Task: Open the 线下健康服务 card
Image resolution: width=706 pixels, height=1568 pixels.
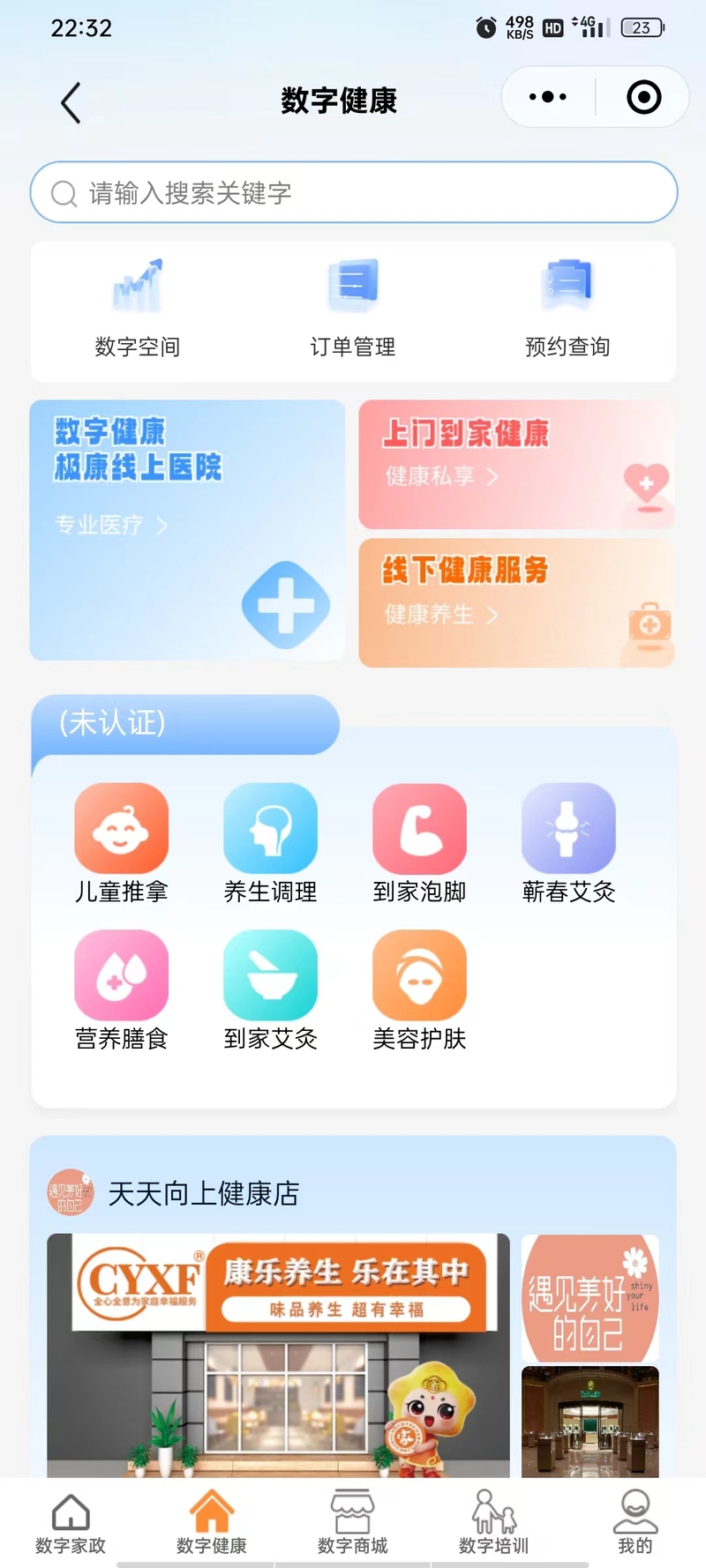Action: click(x=516, y=603)
